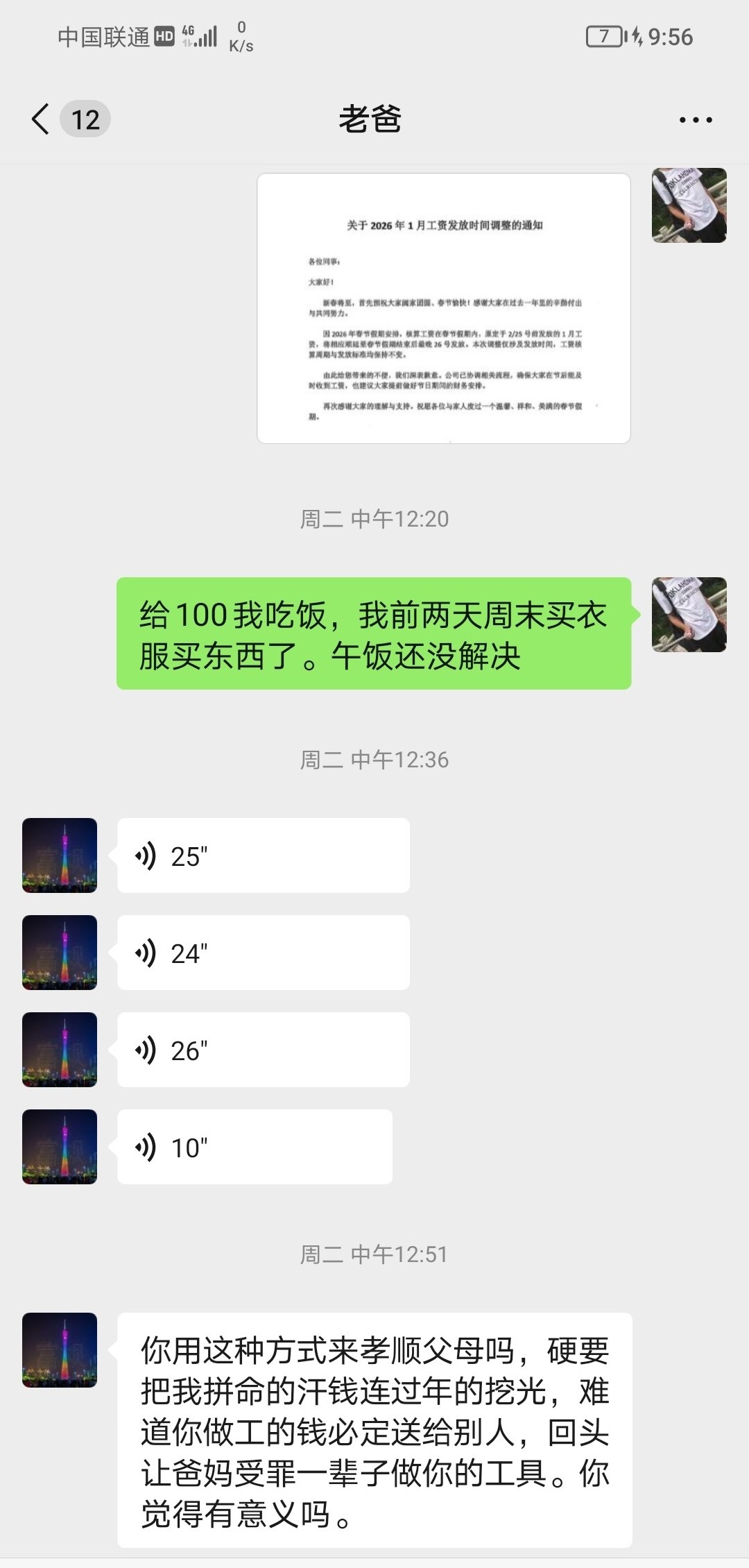
Task: Go back to the chat list
Action: click(x=42, y=119)
